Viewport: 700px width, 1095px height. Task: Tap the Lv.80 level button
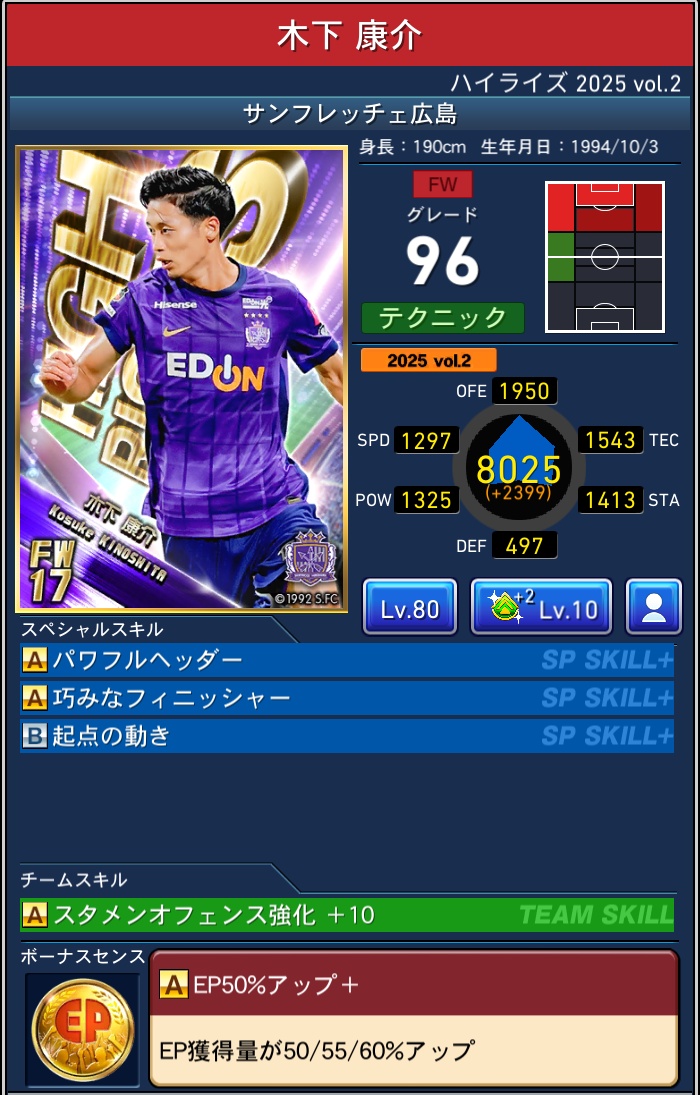[x=410, y=607]
